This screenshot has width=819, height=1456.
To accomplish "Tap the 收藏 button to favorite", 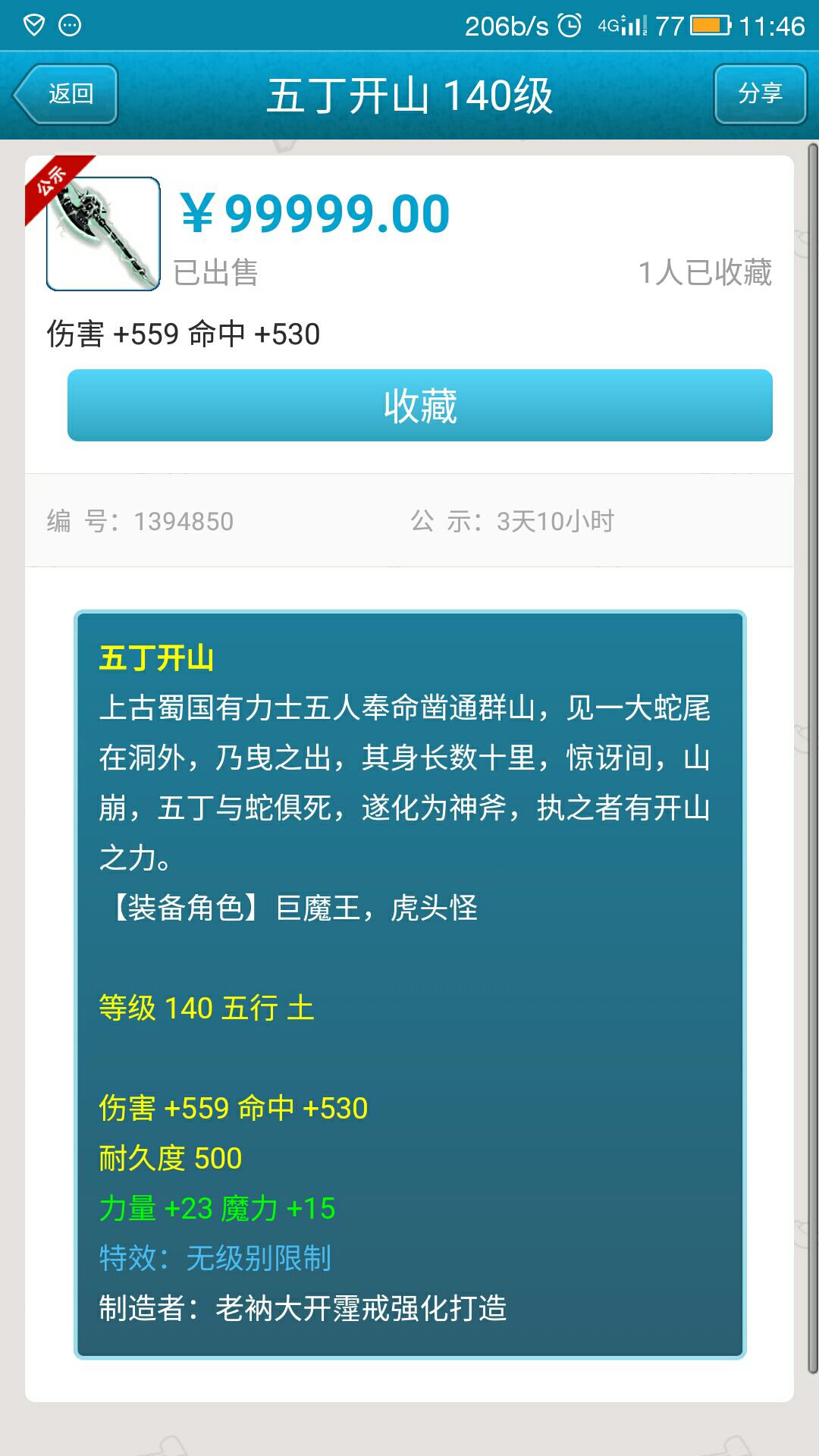I will tap(419, 406).
